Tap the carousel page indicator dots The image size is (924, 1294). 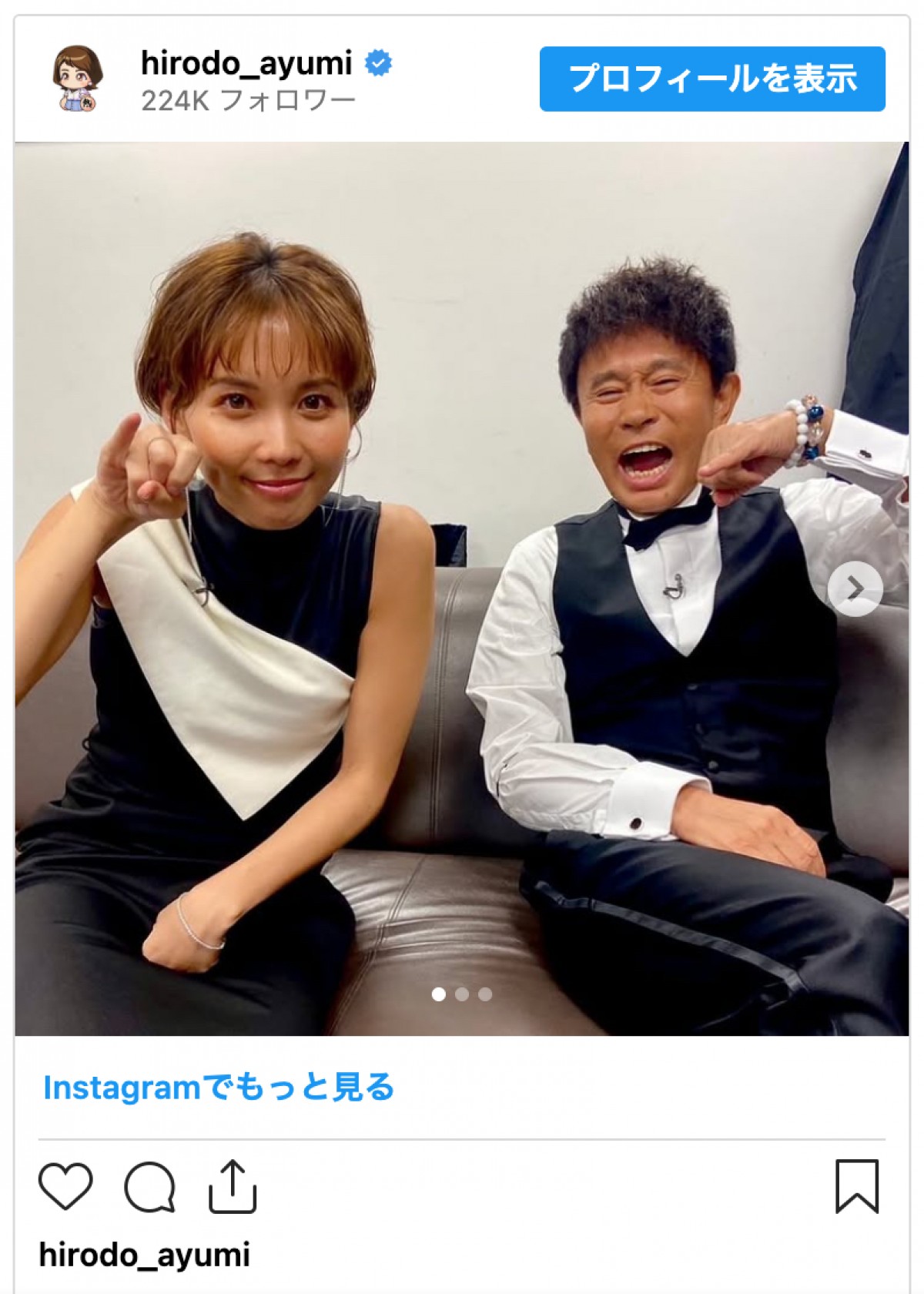pyautogui.click(x=462, y=994)
